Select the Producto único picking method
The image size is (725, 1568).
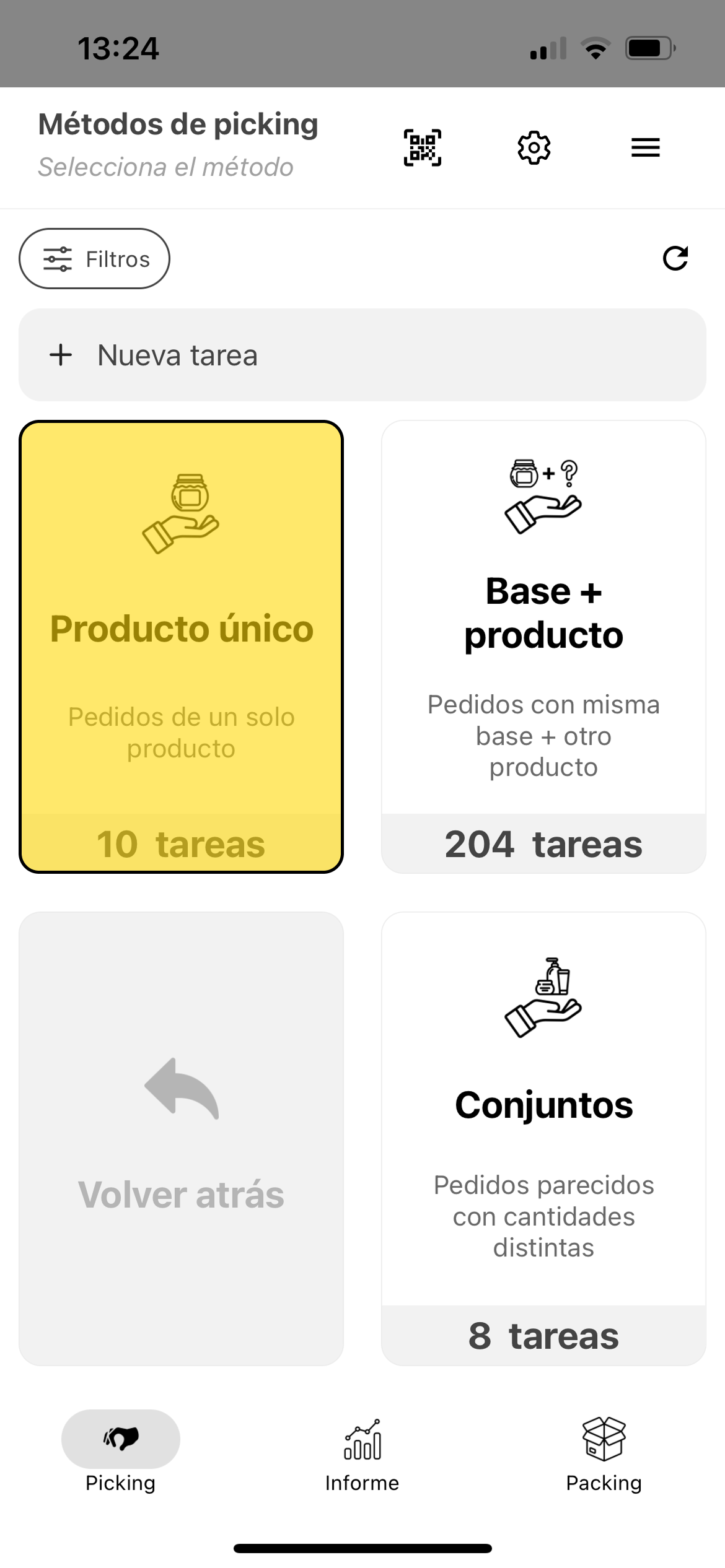(181, 647)
